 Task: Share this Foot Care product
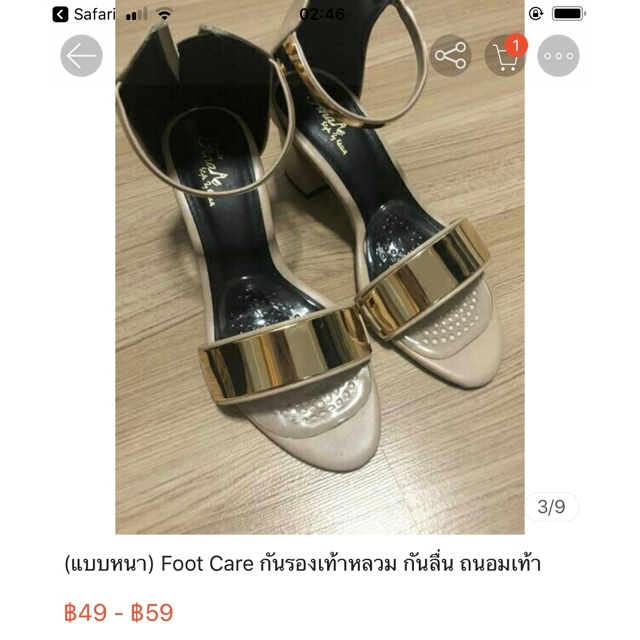tap(450, 56)
